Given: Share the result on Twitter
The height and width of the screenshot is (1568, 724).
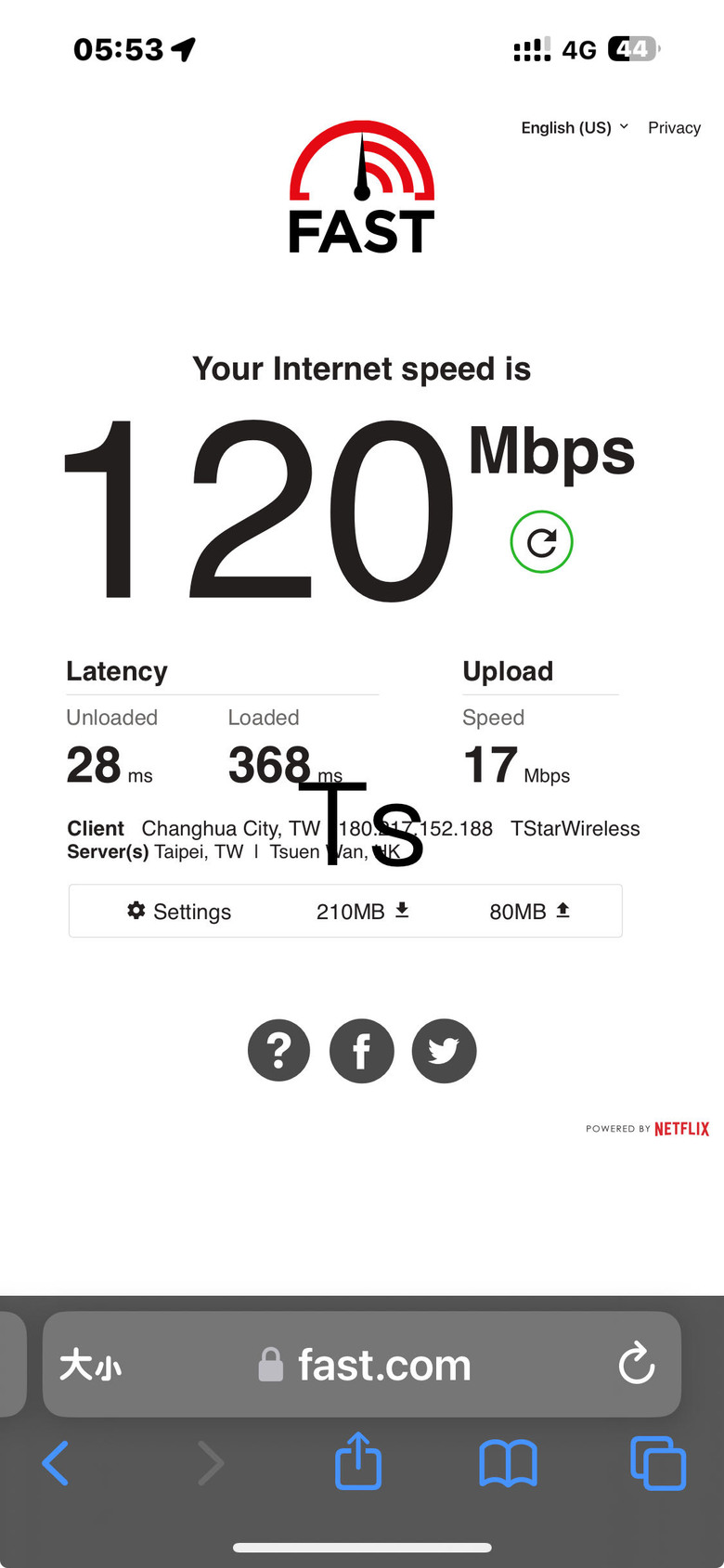Looking at the screenshot, I should [x=444, y=1050].
